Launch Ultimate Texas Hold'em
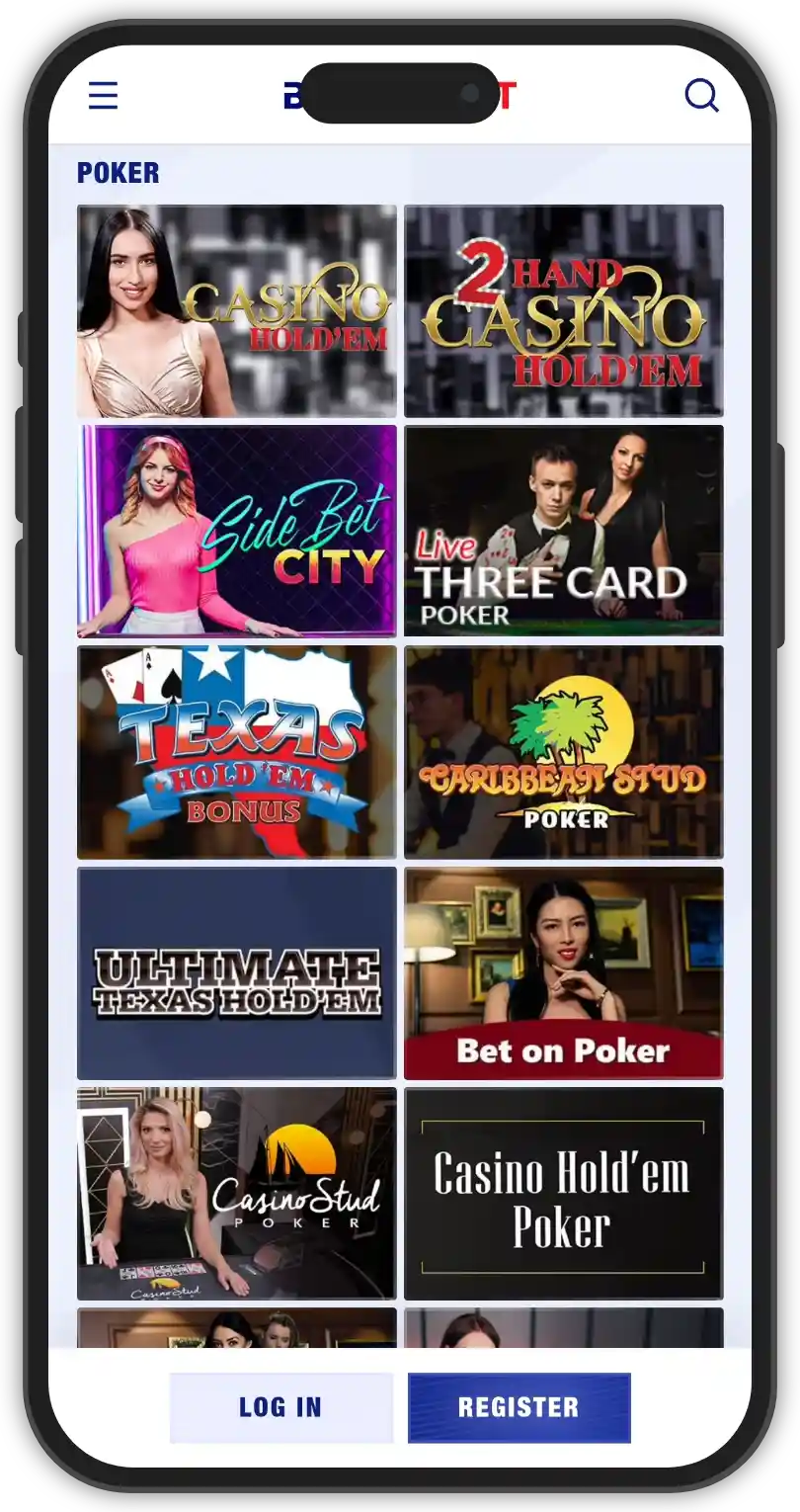Viewport: 800px width, 1512px height. coord(237,972)
